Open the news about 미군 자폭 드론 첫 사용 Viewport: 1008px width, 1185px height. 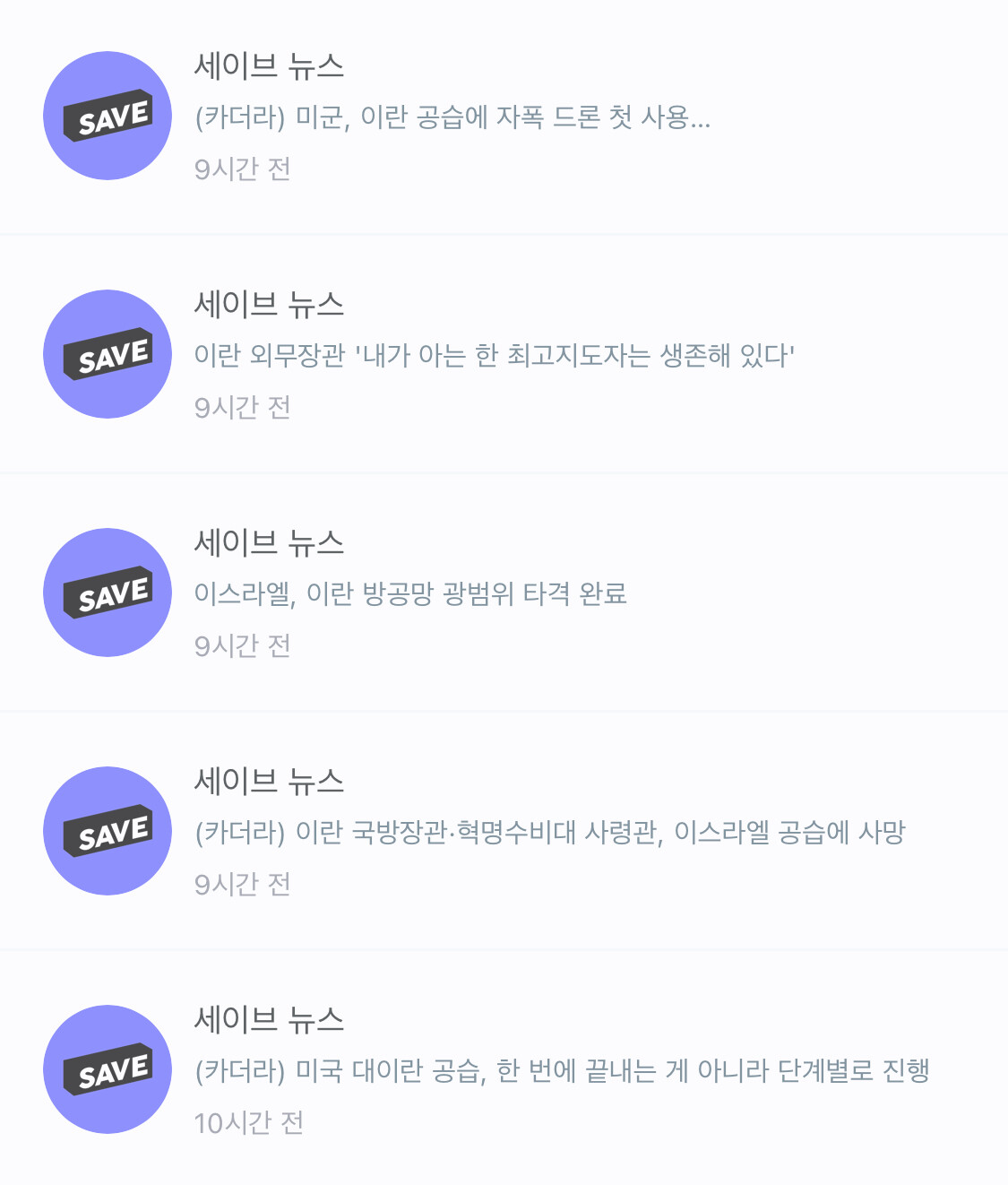452,117
